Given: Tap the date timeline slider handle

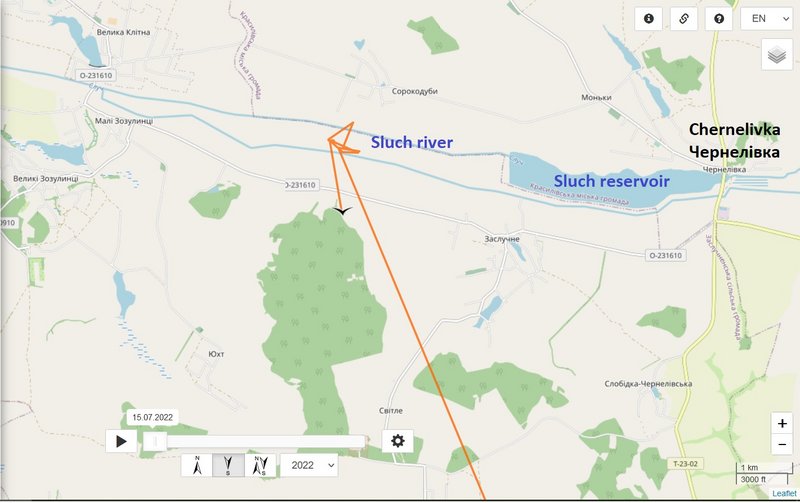Looking at the screenshot, I should (x=156, y=441).
